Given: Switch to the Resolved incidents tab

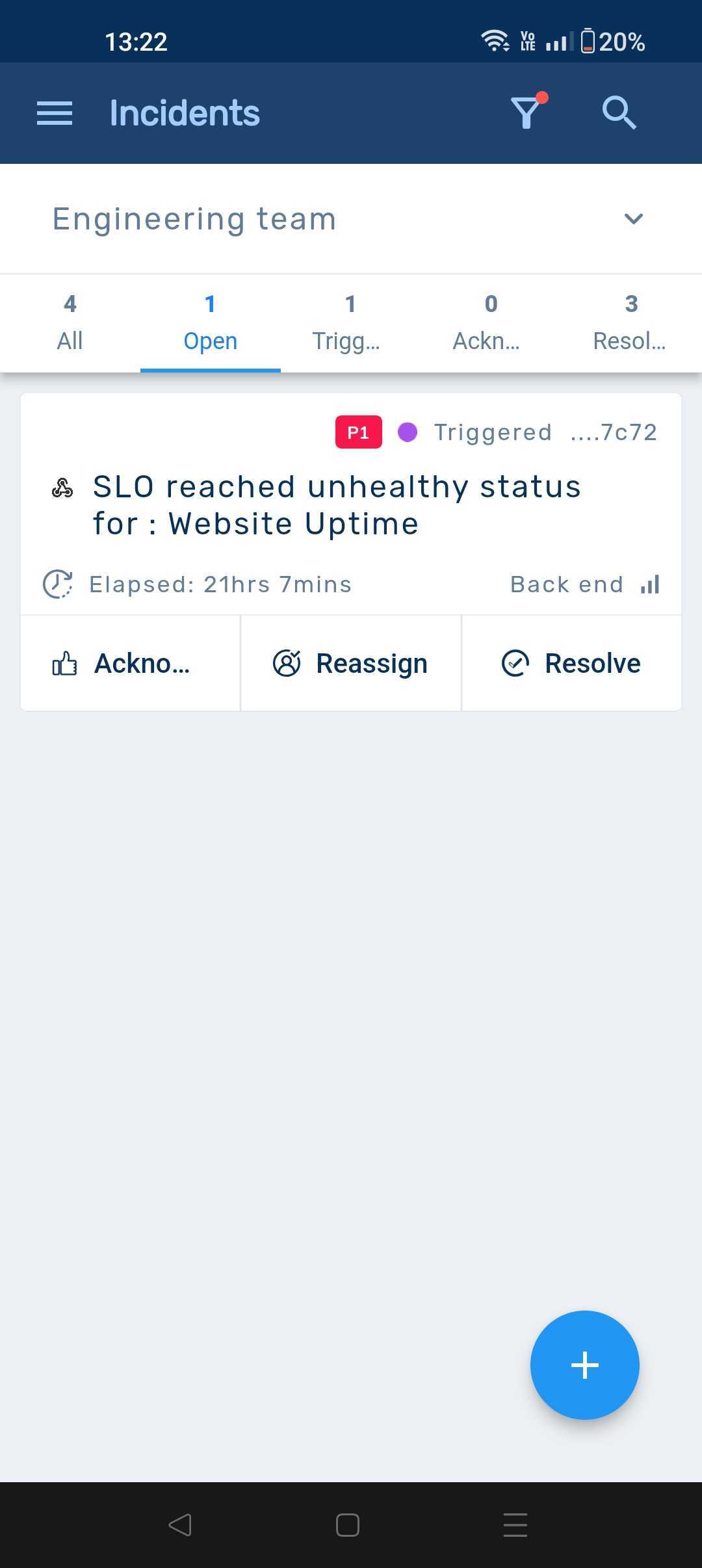Looking at the screenshot, I should point(630,322).
